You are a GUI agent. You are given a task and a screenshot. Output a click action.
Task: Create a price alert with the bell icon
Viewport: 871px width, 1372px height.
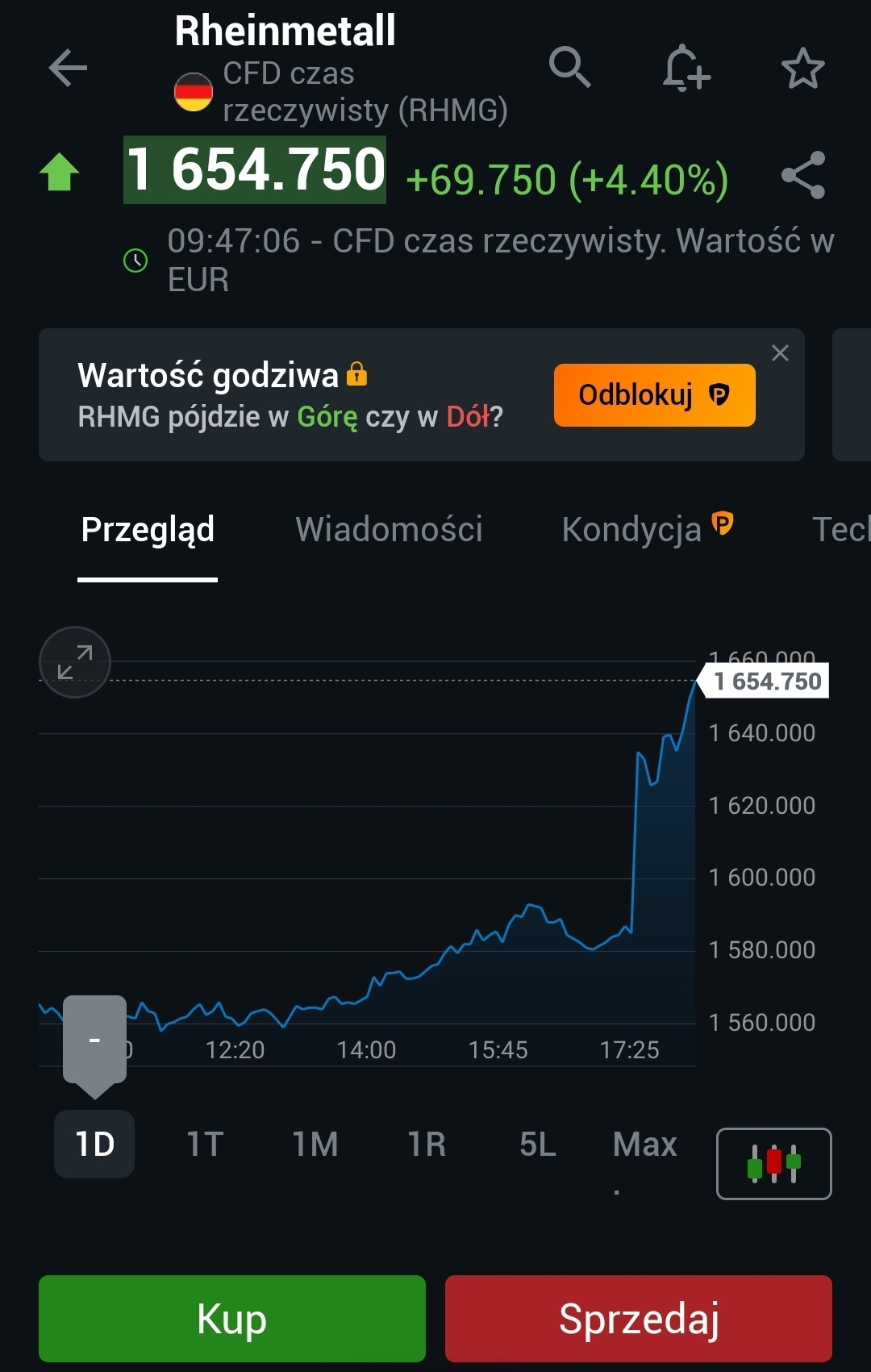click(x=686, y=68)
